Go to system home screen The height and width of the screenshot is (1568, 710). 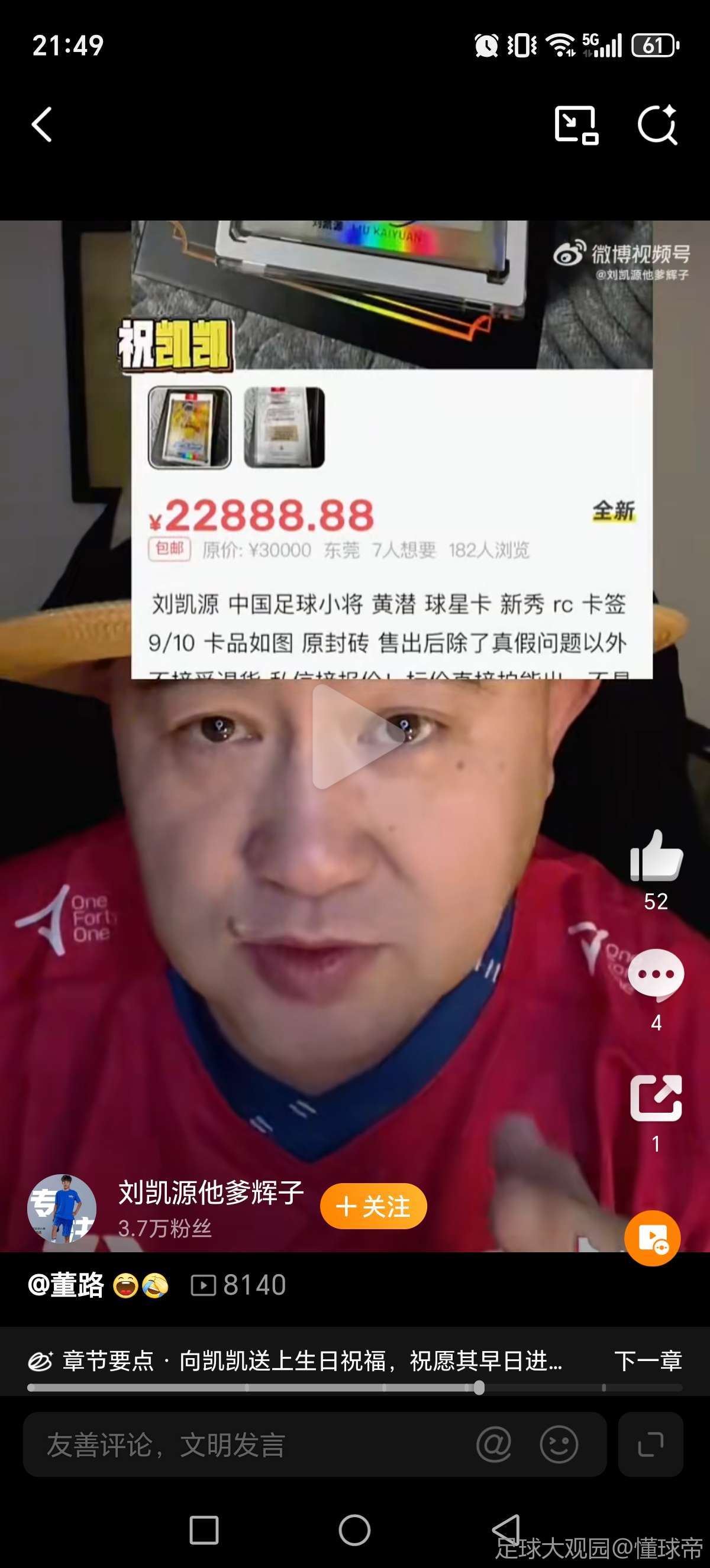[x=355, y=1530]
